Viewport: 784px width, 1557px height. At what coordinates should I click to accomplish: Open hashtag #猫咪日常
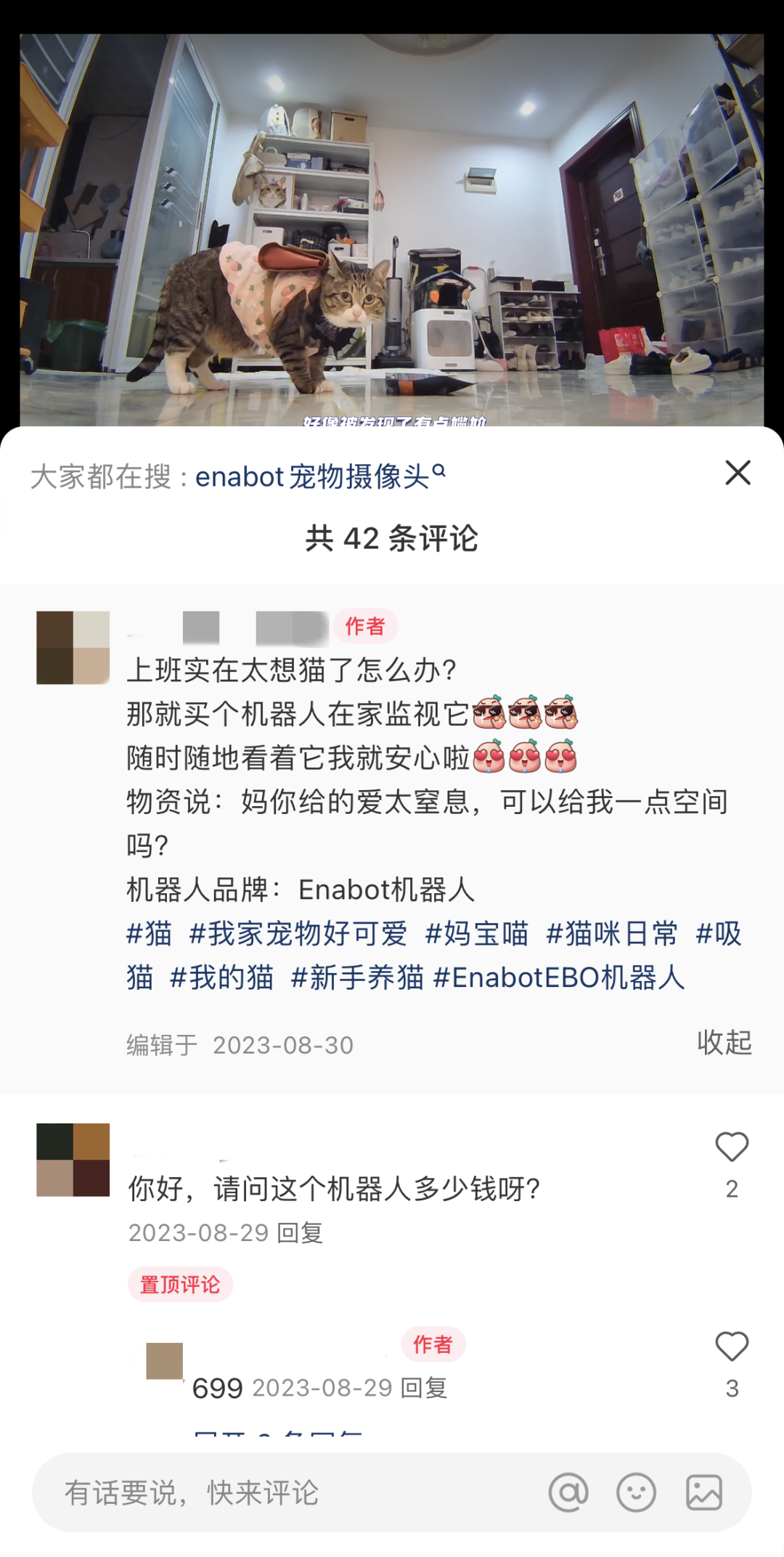(612, 934)
